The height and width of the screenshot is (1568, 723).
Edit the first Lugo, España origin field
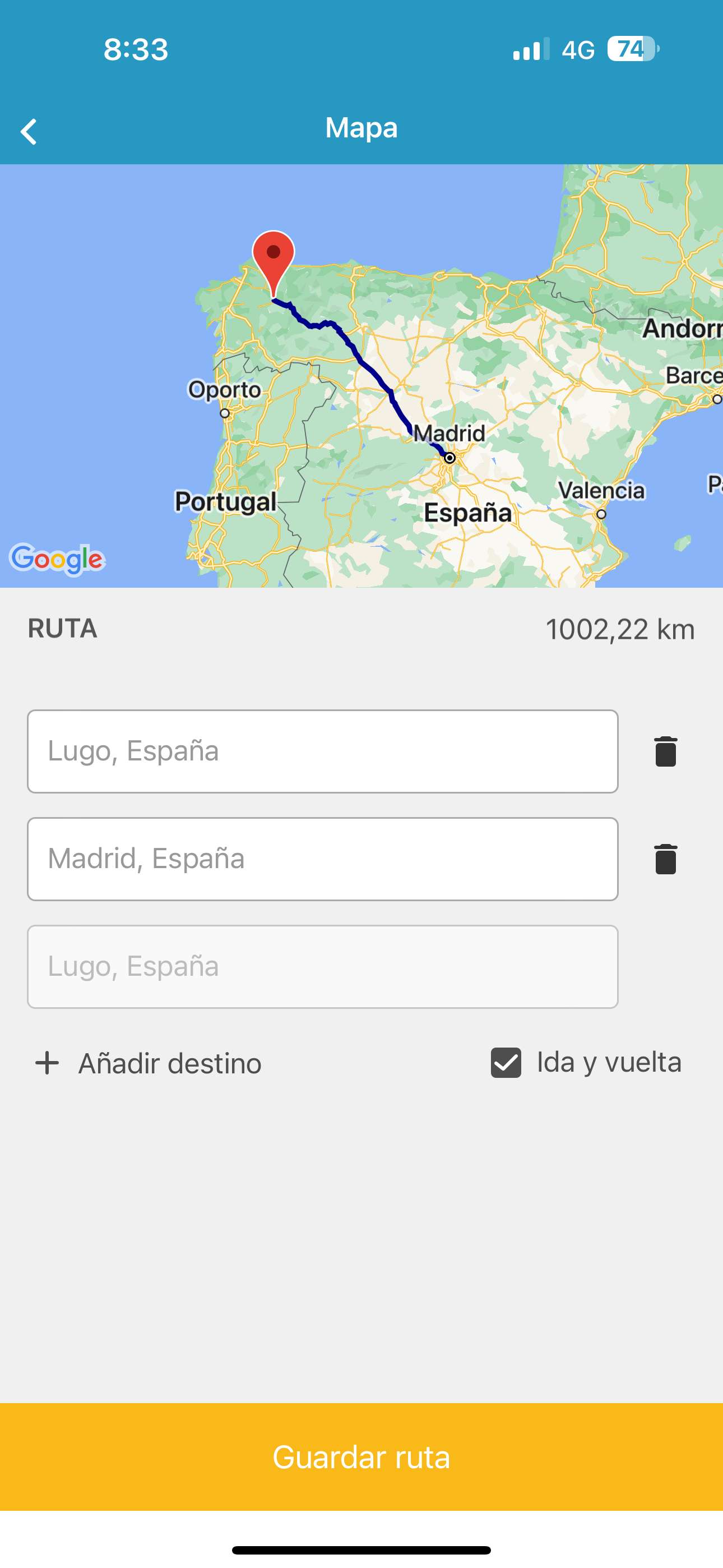[323, 751]
